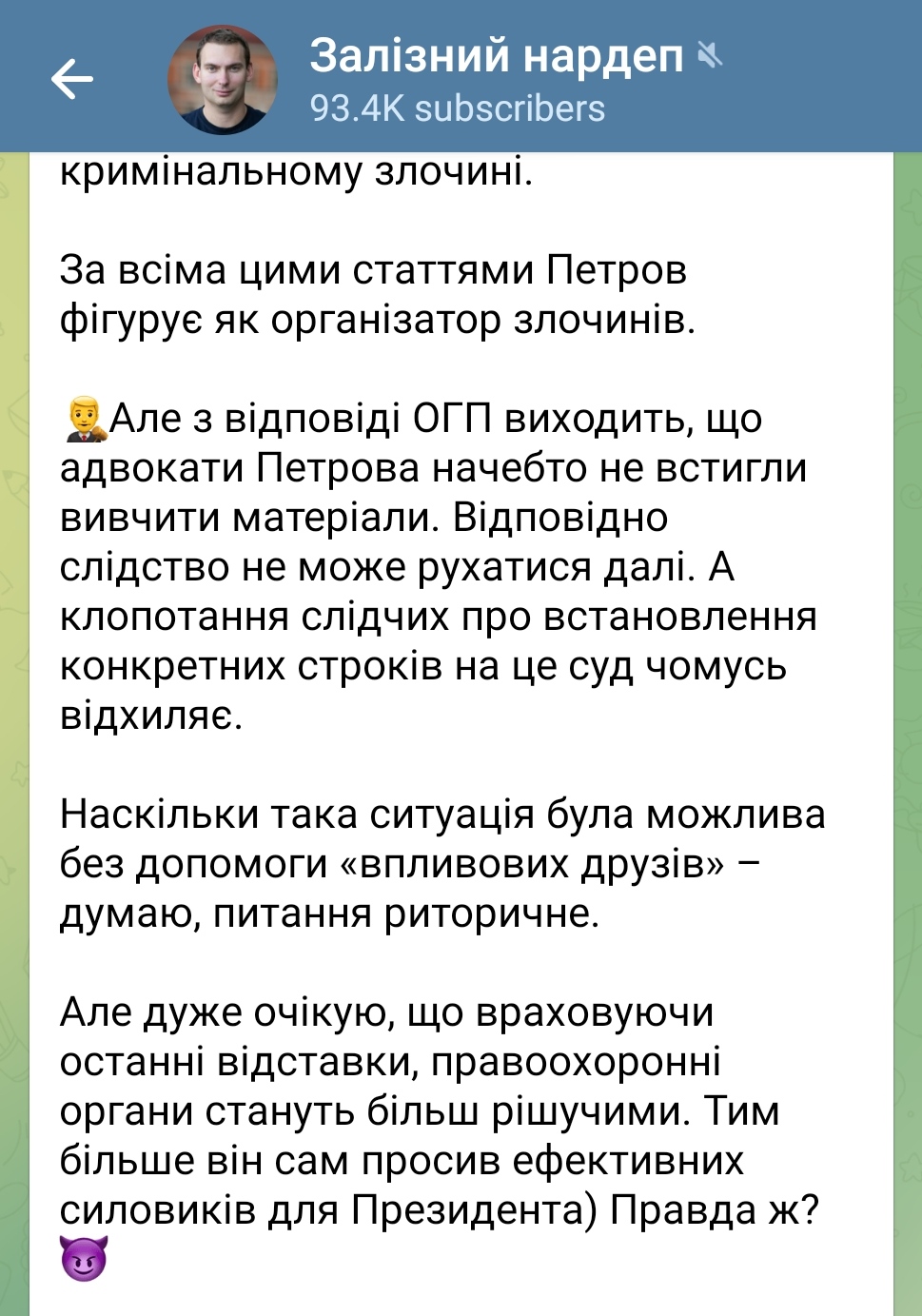The width and height of the screenshot is (922, 1316).
Task: Open Залізний нардеп channel info
Action: [496, 57]
